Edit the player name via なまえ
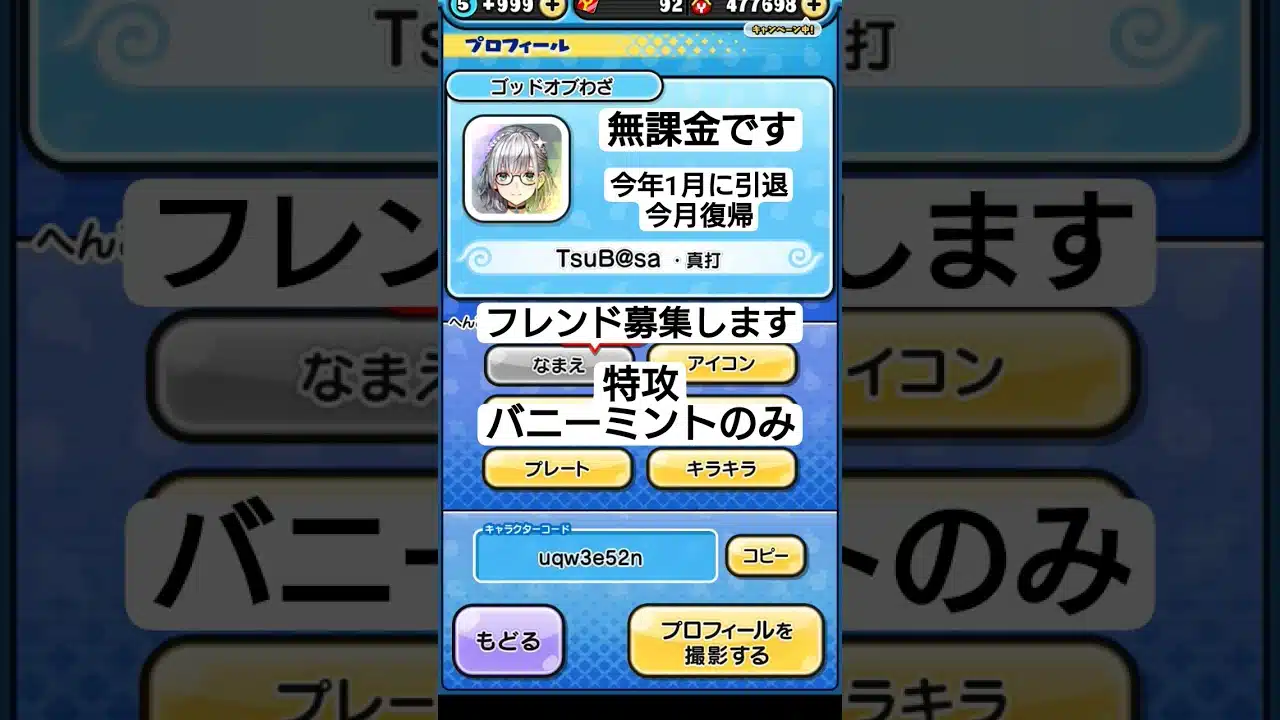 coord(558,366)
